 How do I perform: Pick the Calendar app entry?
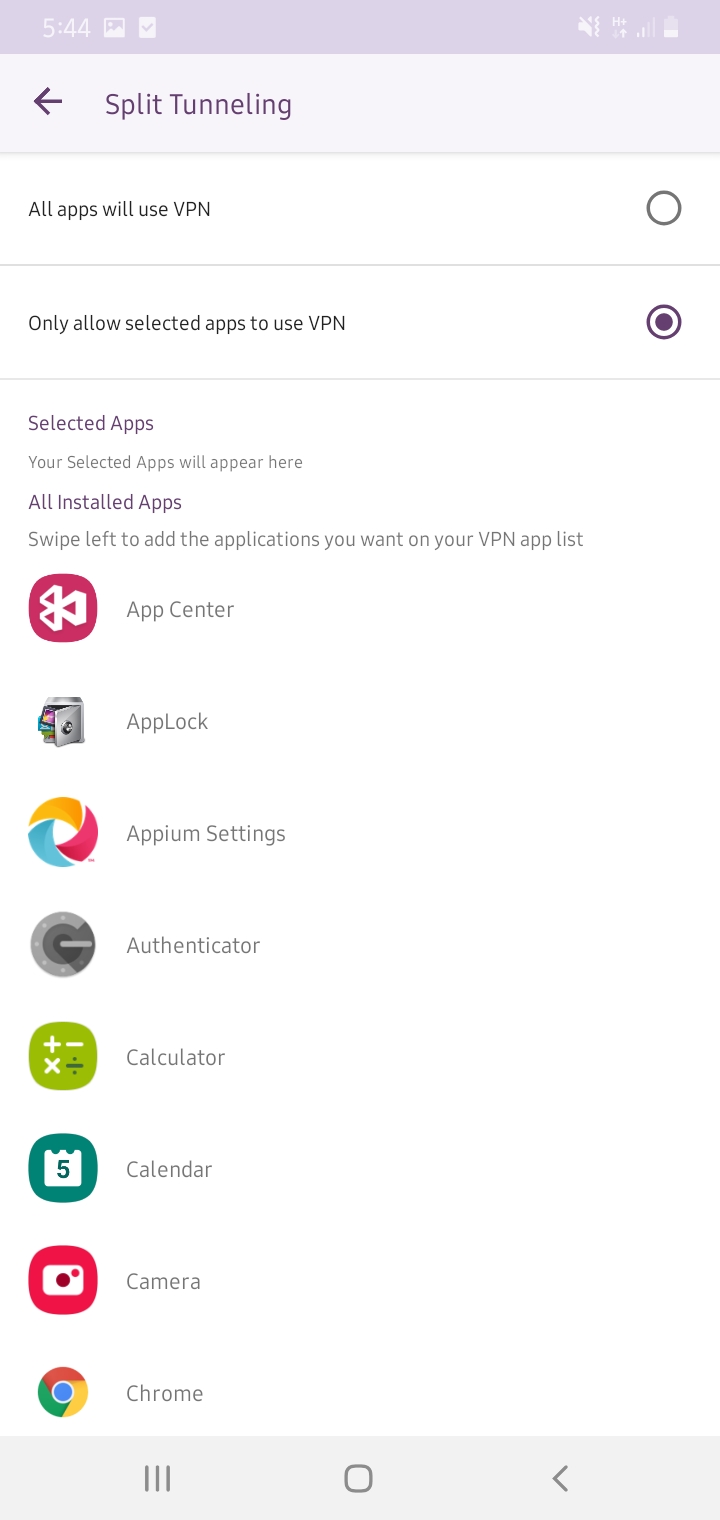[360, 1169]
